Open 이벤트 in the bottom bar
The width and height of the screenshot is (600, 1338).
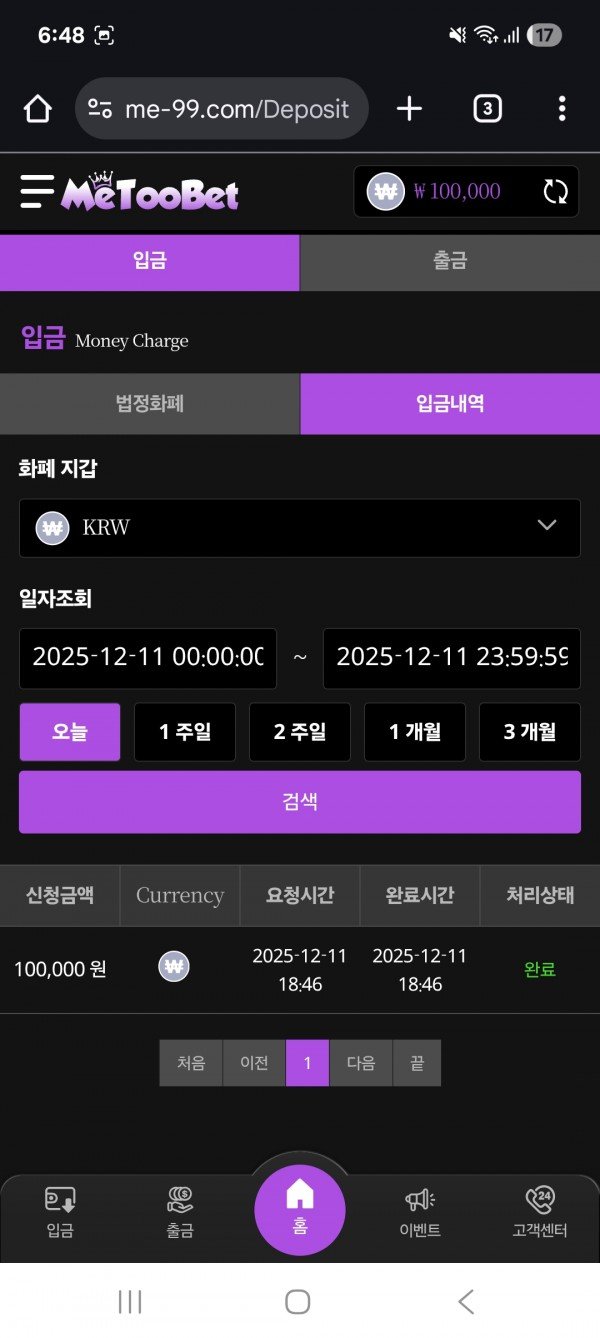pyautogui.click(x=419, y=1212)
